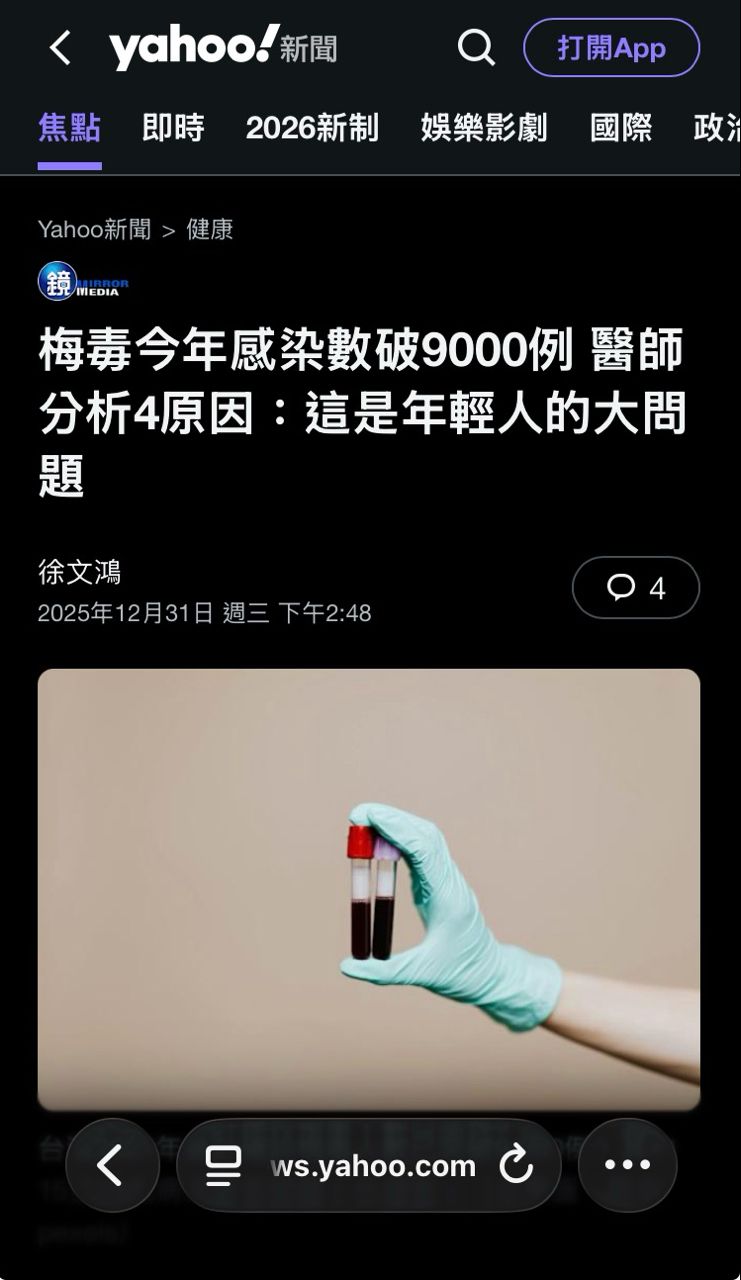741x1280 pixels.
Task: Reload the current page
Action: [516, 1165]
